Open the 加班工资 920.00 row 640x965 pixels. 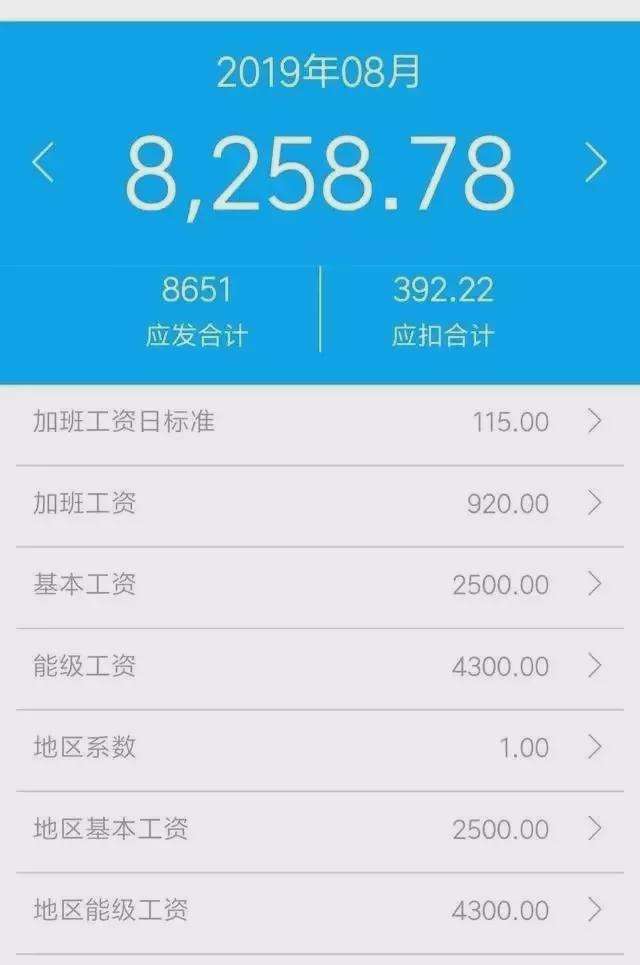pos(320,503)
